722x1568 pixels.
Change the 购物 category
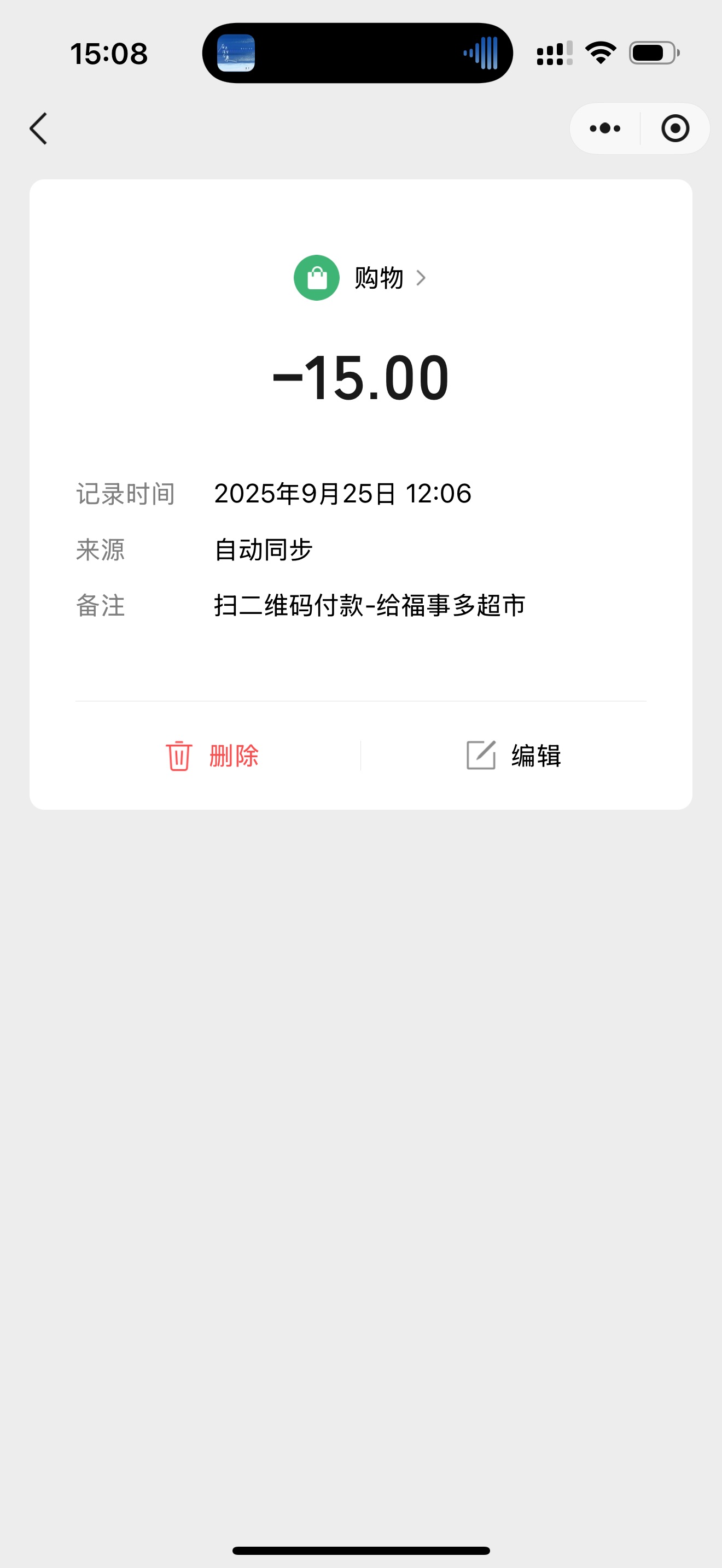(361, 278)
